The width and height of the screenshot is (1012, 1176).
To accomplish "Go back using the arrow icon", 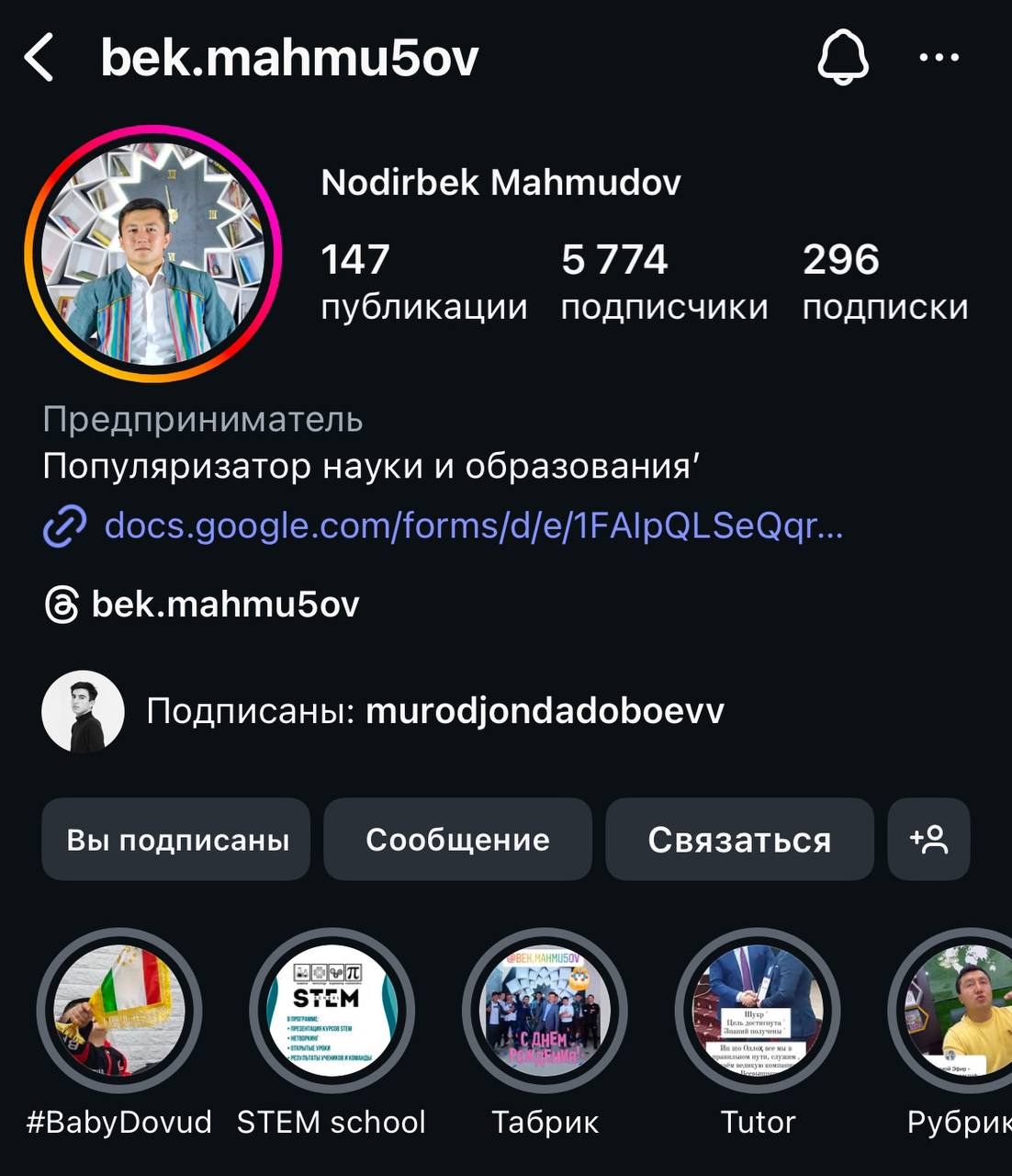I will [x=39, y=58].
